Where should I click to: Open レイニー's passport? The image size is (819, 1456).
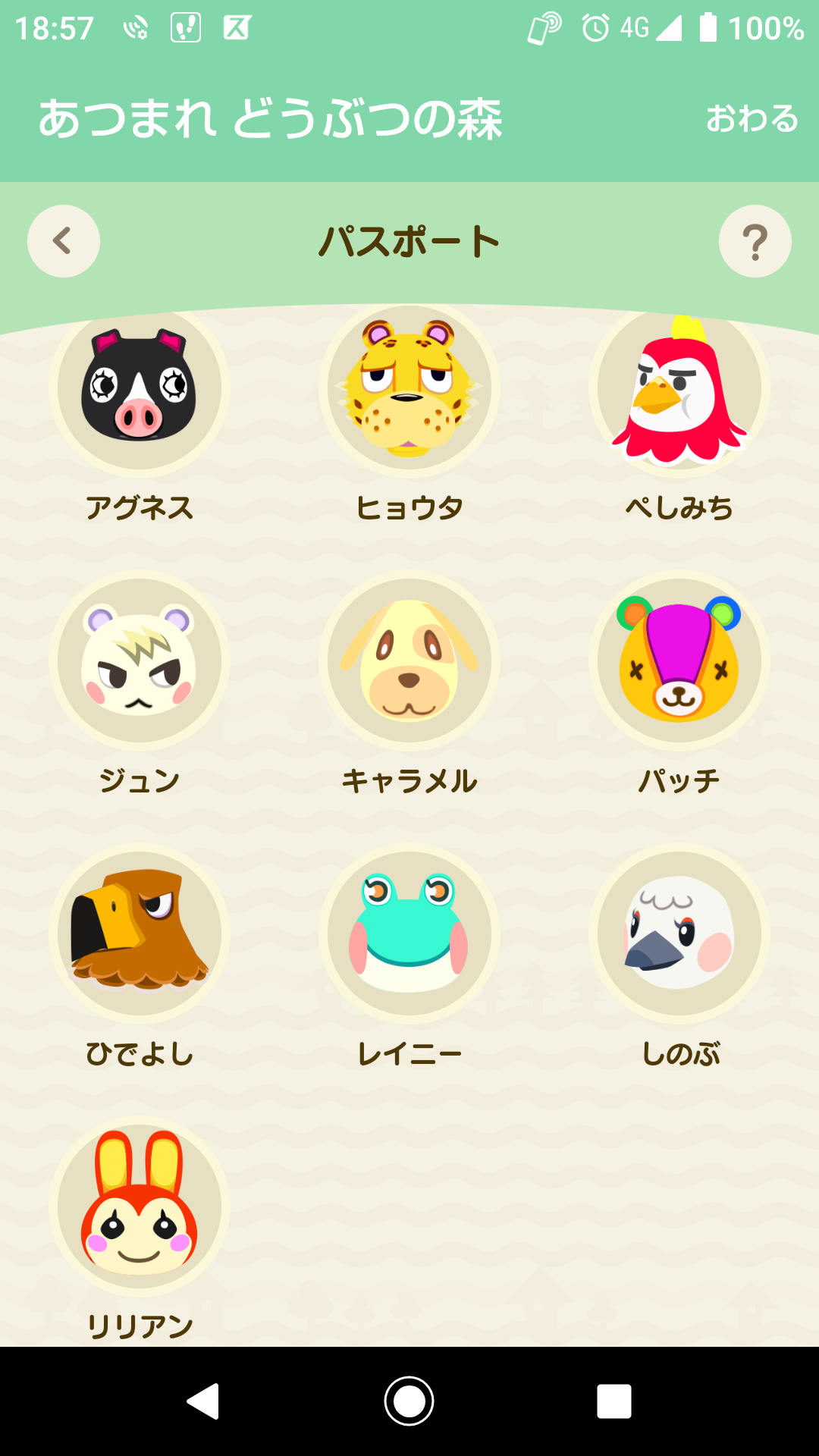coord(409,934)
